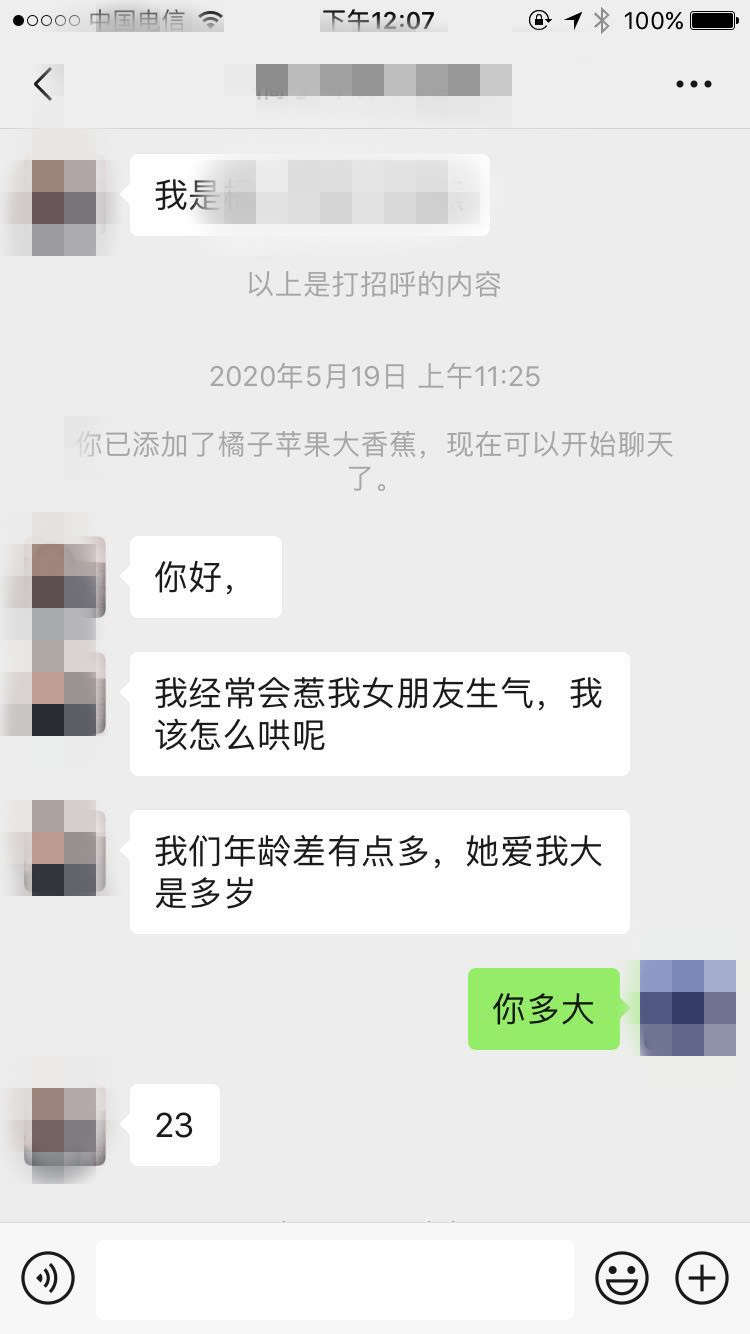Select the message bubble saying '23'

(x=174, y=1125)
